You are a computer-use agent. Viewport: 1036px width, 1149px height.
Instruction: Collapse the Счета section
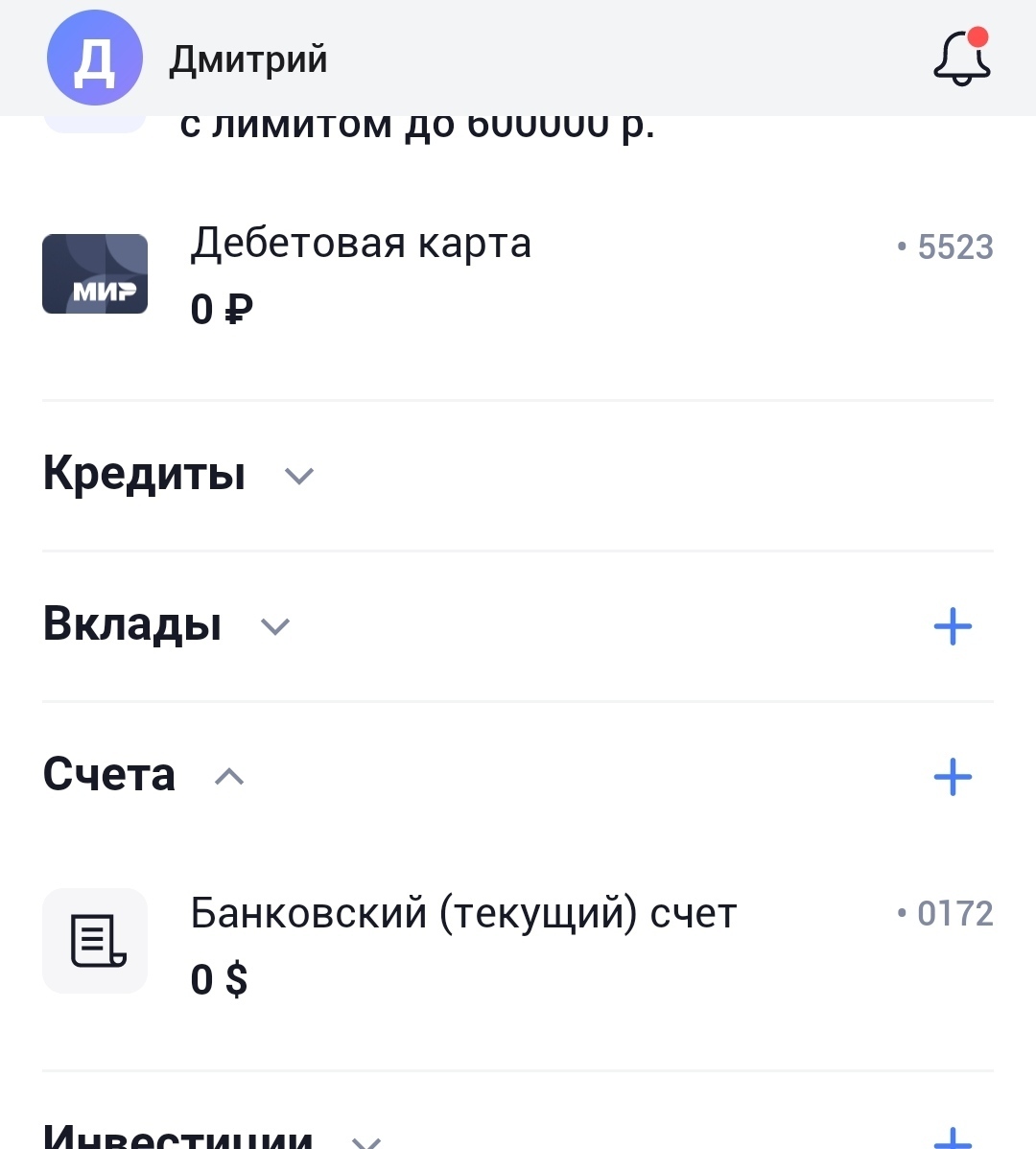(229, 776)
